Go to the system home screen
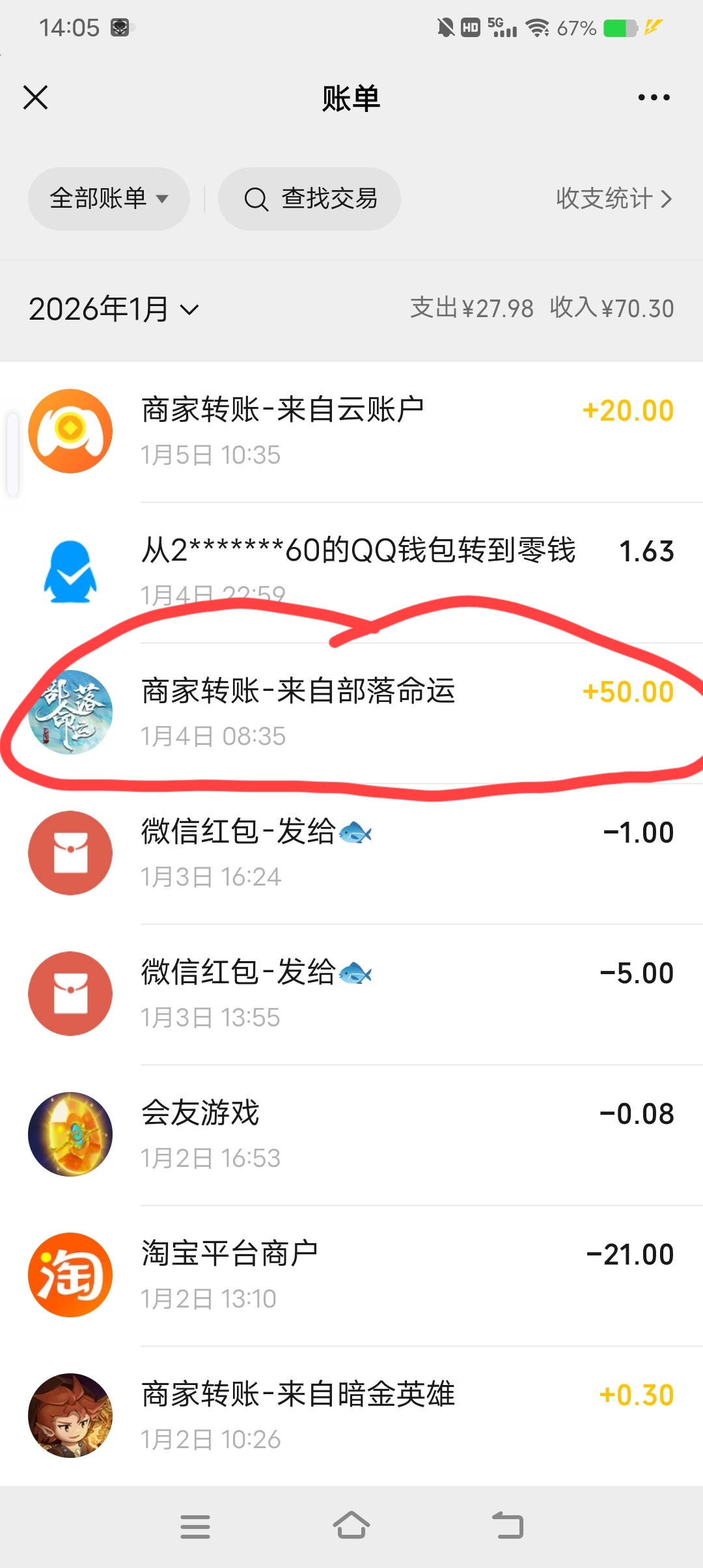This screenshot has height=1568, width=703. click(351, 1526)
